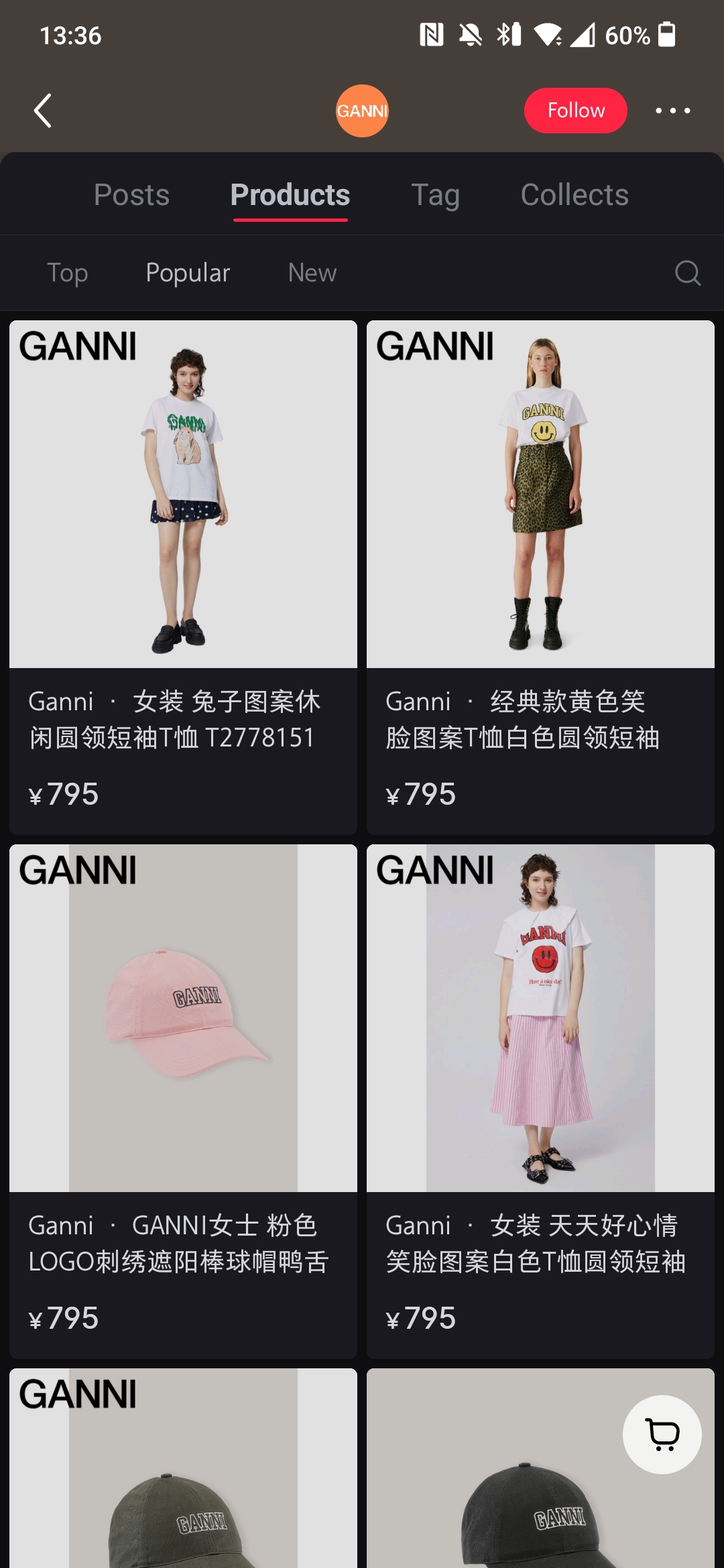Image resolution: width=724 pixels, height=1568 pixels.
Task: Enable the Top sort option
Action: [x=66, y=273]
